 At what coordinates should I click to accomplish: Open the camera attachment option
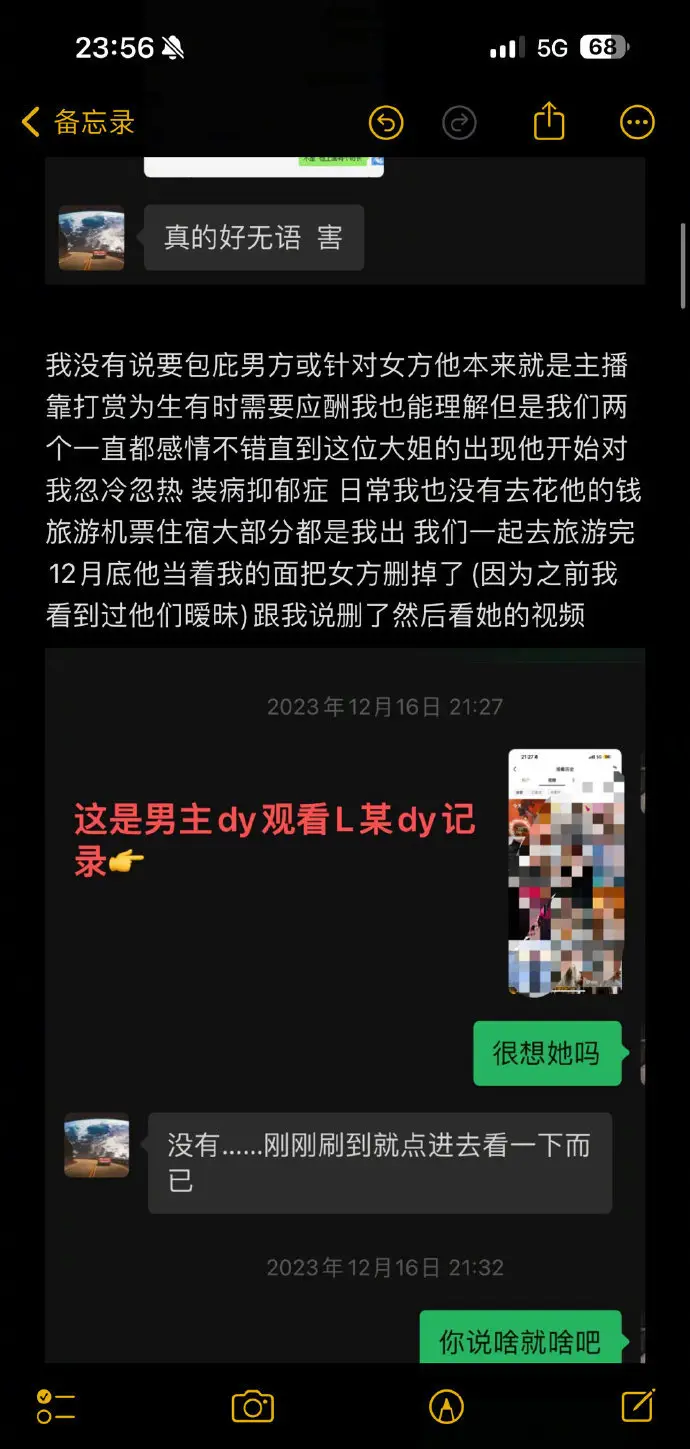pos(252,1406)
